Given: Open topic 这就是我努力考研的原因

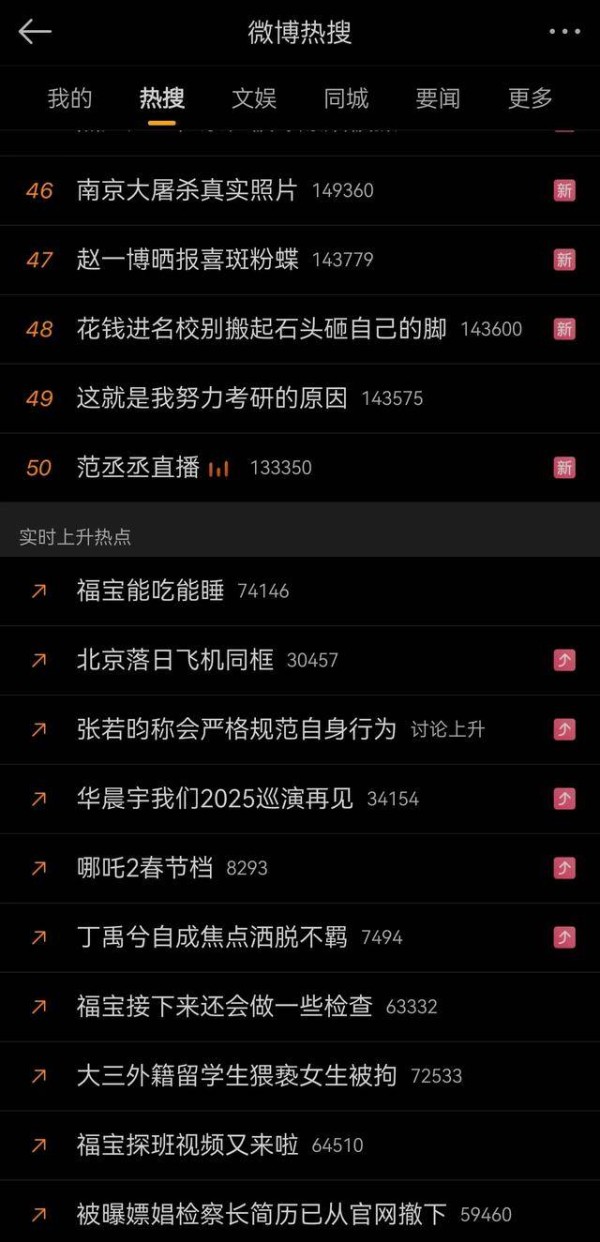Looking at the screenshot, I should 212,398.
